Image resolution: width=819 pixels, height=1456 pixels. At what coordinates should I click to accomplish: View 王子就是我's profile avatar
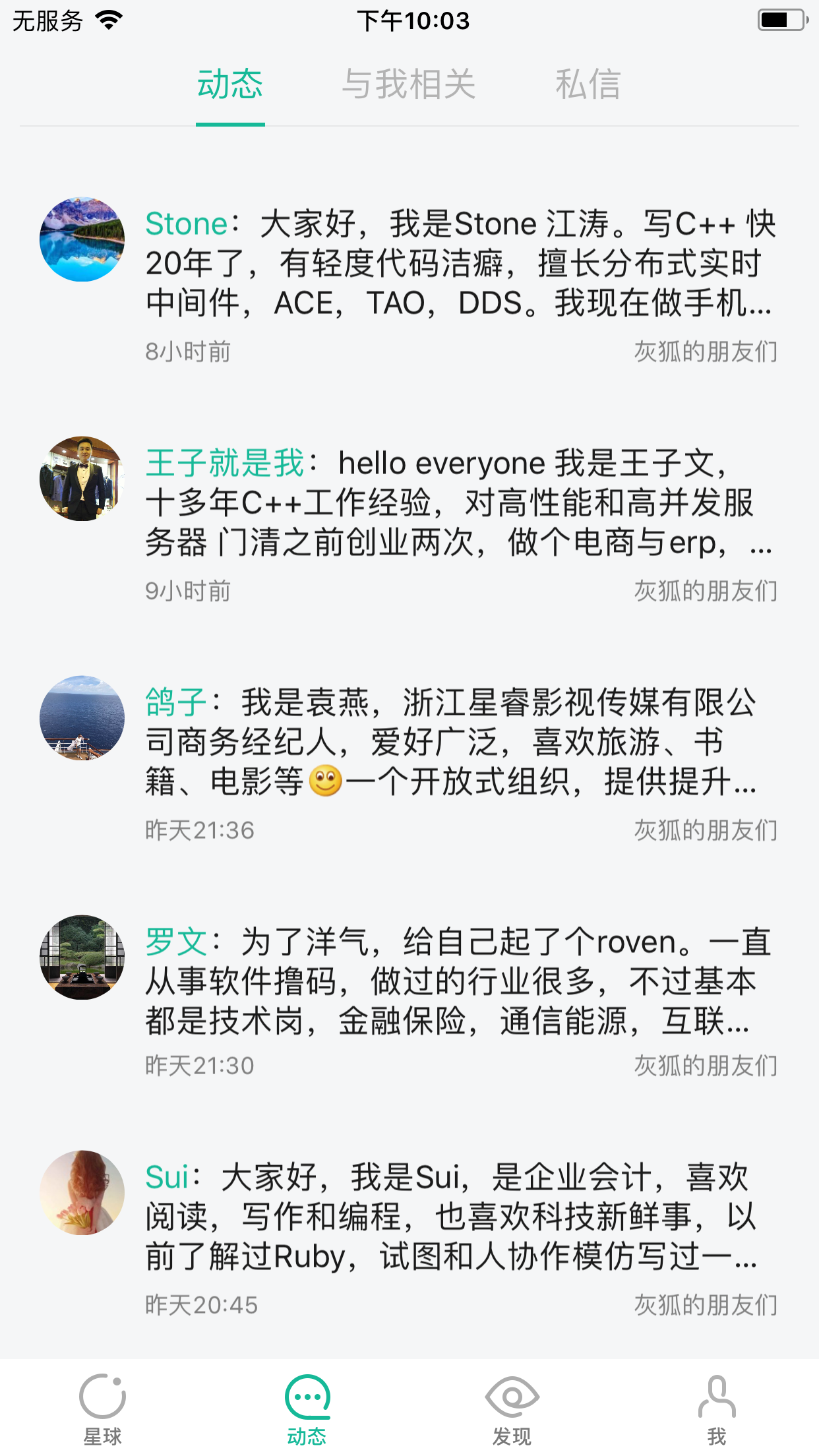click(82, 479)
